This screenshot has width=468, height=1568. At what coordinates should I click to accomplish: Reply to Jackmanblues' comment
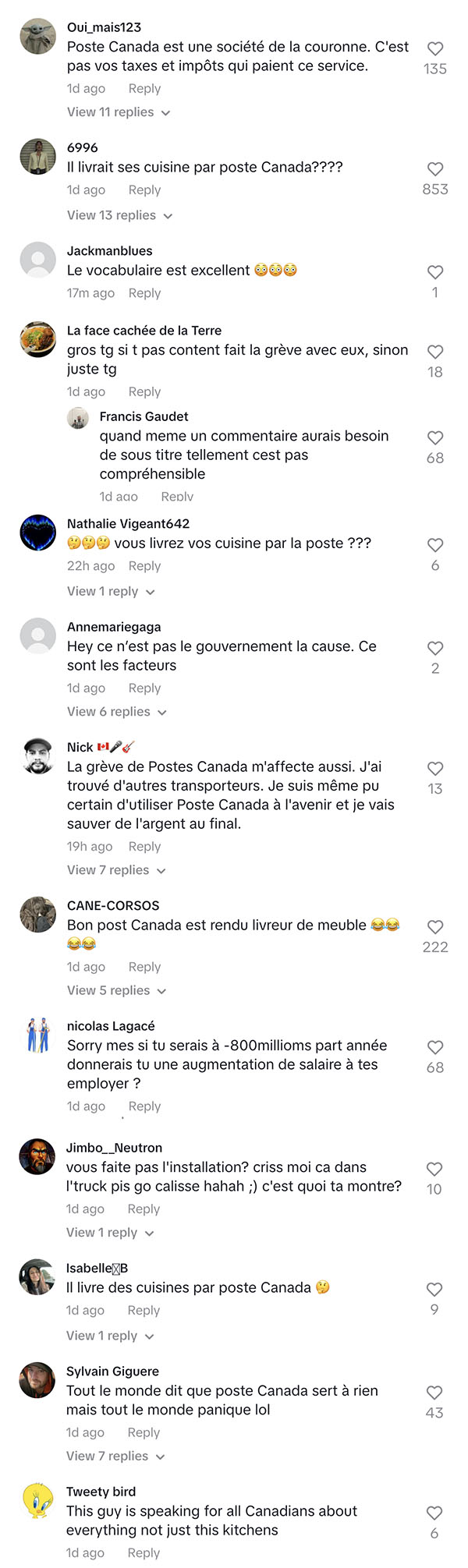144,293
